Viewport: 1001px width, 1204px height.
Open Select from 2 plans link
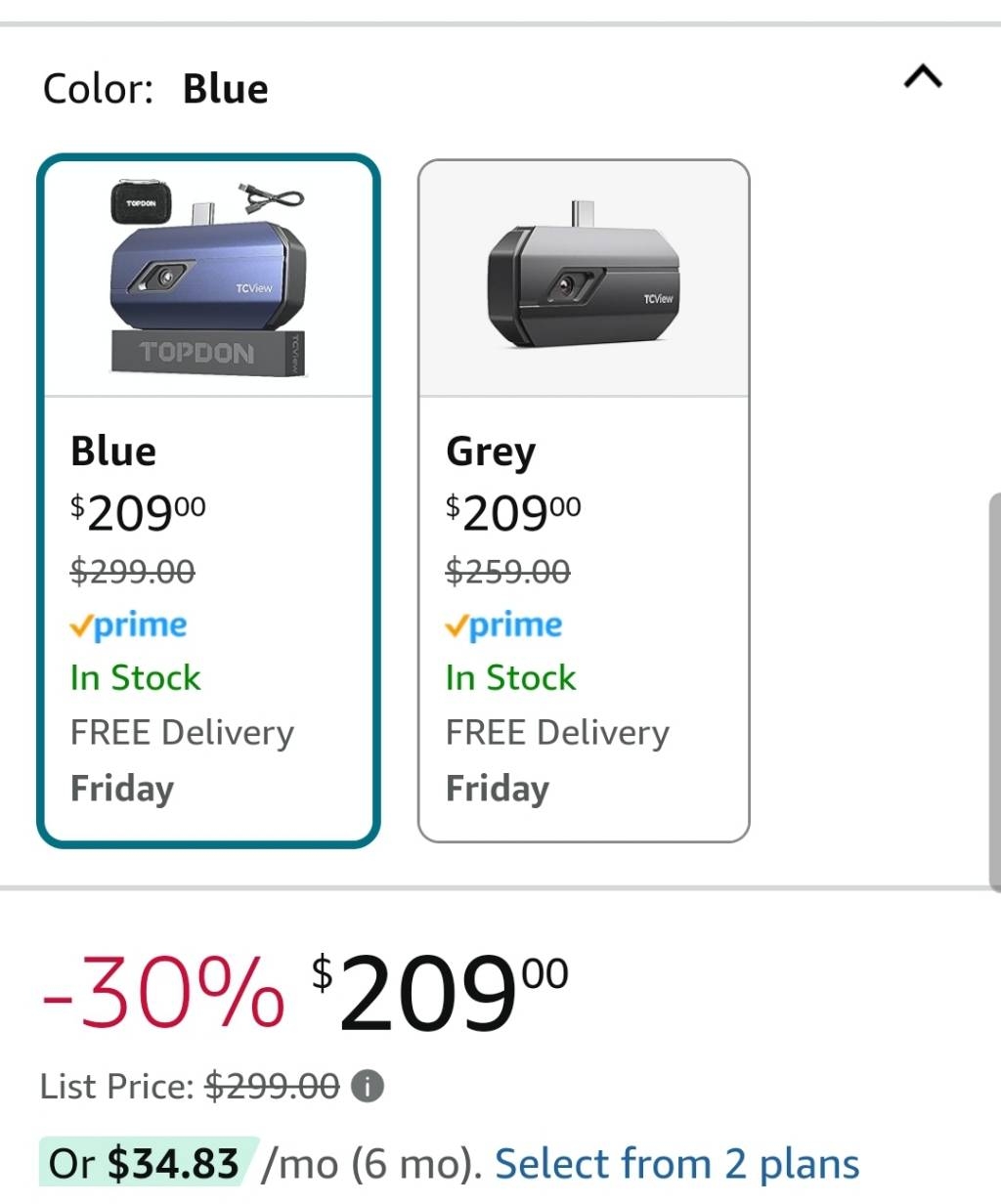676,1164
